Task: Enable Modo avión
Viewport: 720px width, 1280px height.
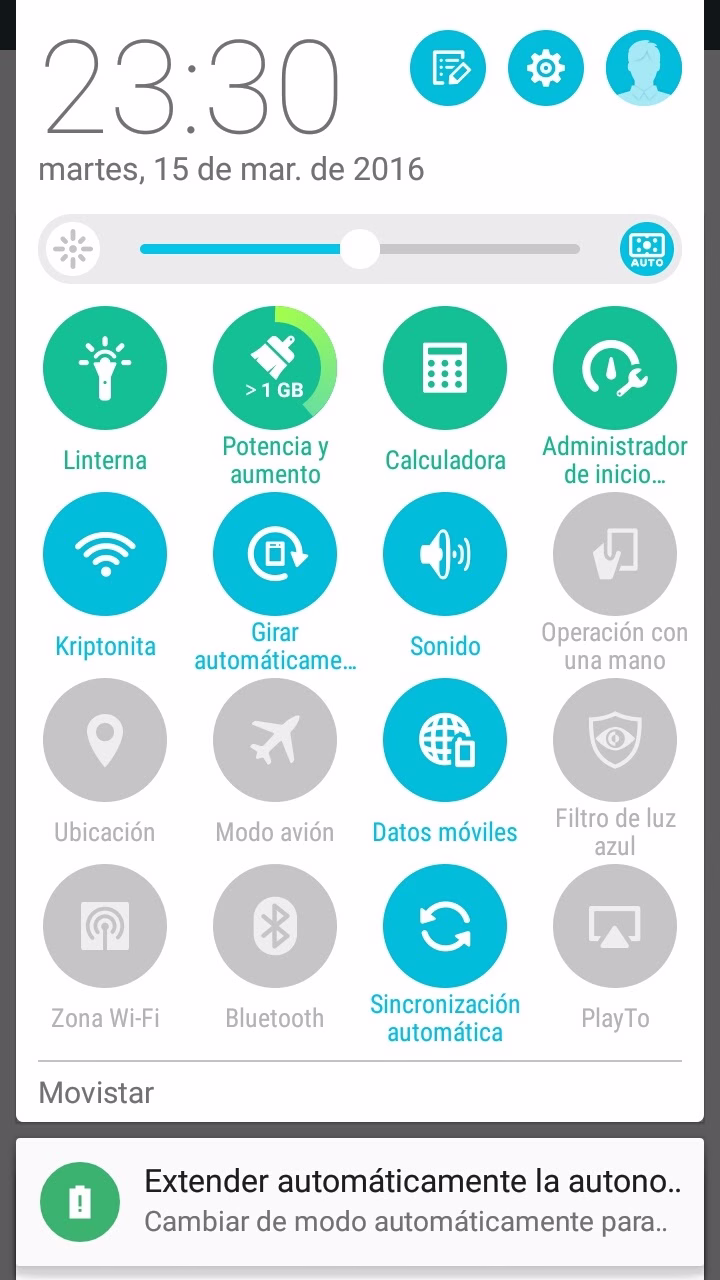Action: coord(275,740)
